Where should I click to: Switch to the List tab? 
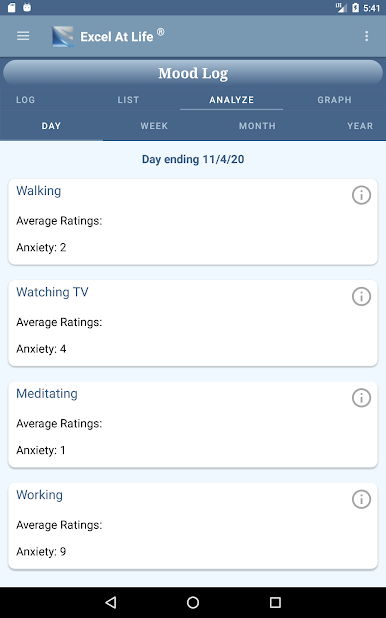[129, 100]
